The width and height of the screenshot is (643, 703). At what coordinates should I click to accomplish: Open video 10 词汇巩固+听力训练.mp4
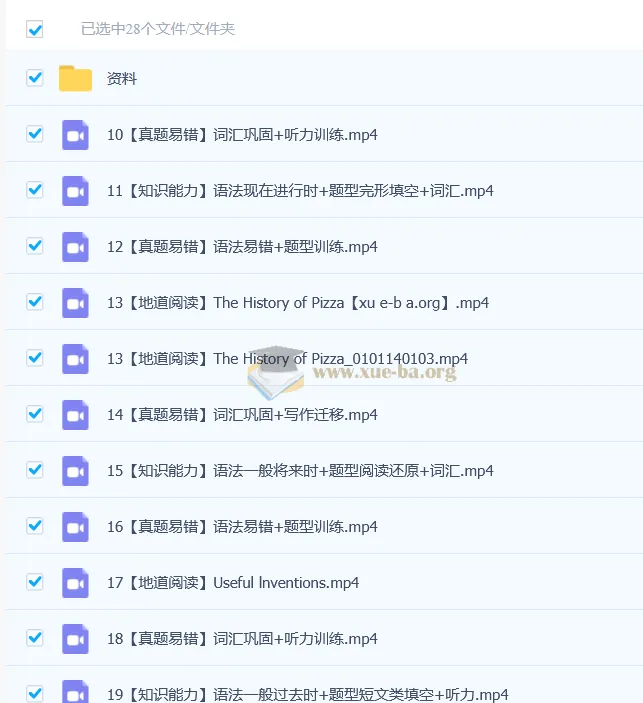coord(242,134)
